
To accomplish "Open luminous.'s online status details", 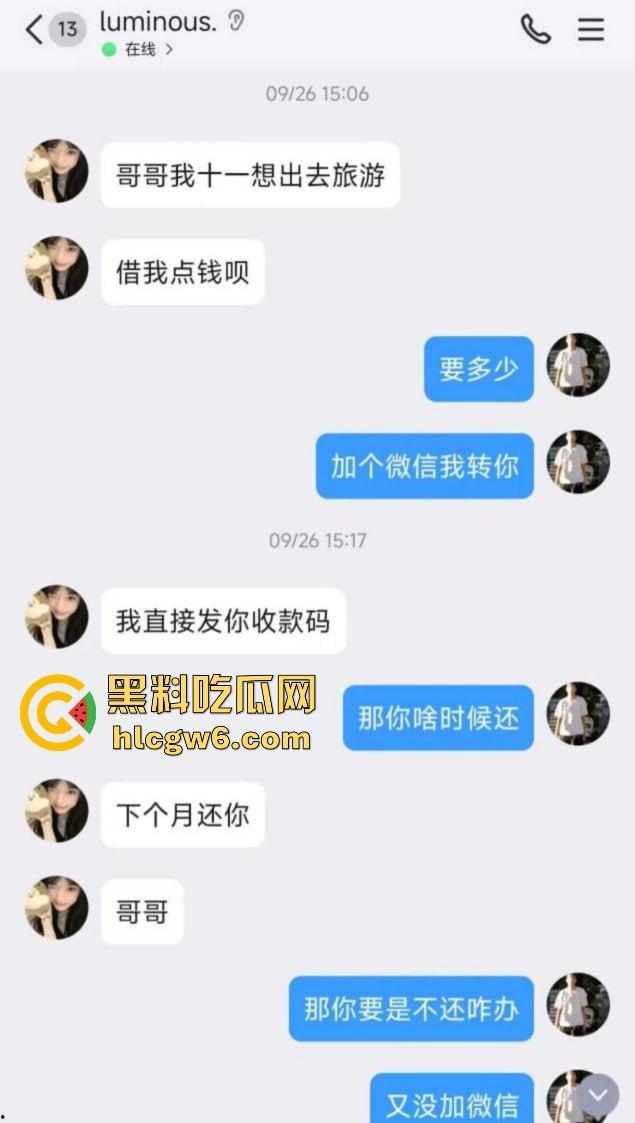I will coord(139,49).
